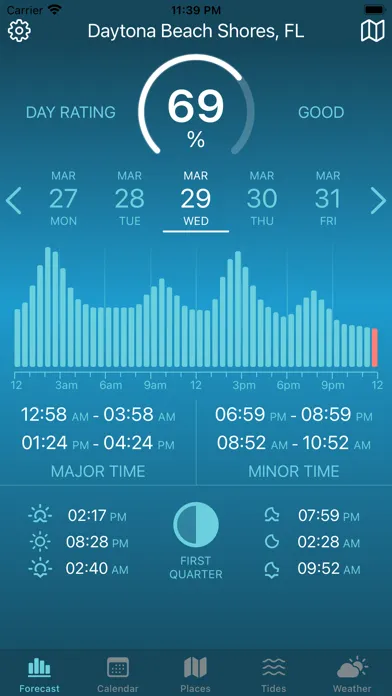This screenshot has height=696, width=392.
Task: Switch to the Weather tab
Action: (x=352, y=675)
